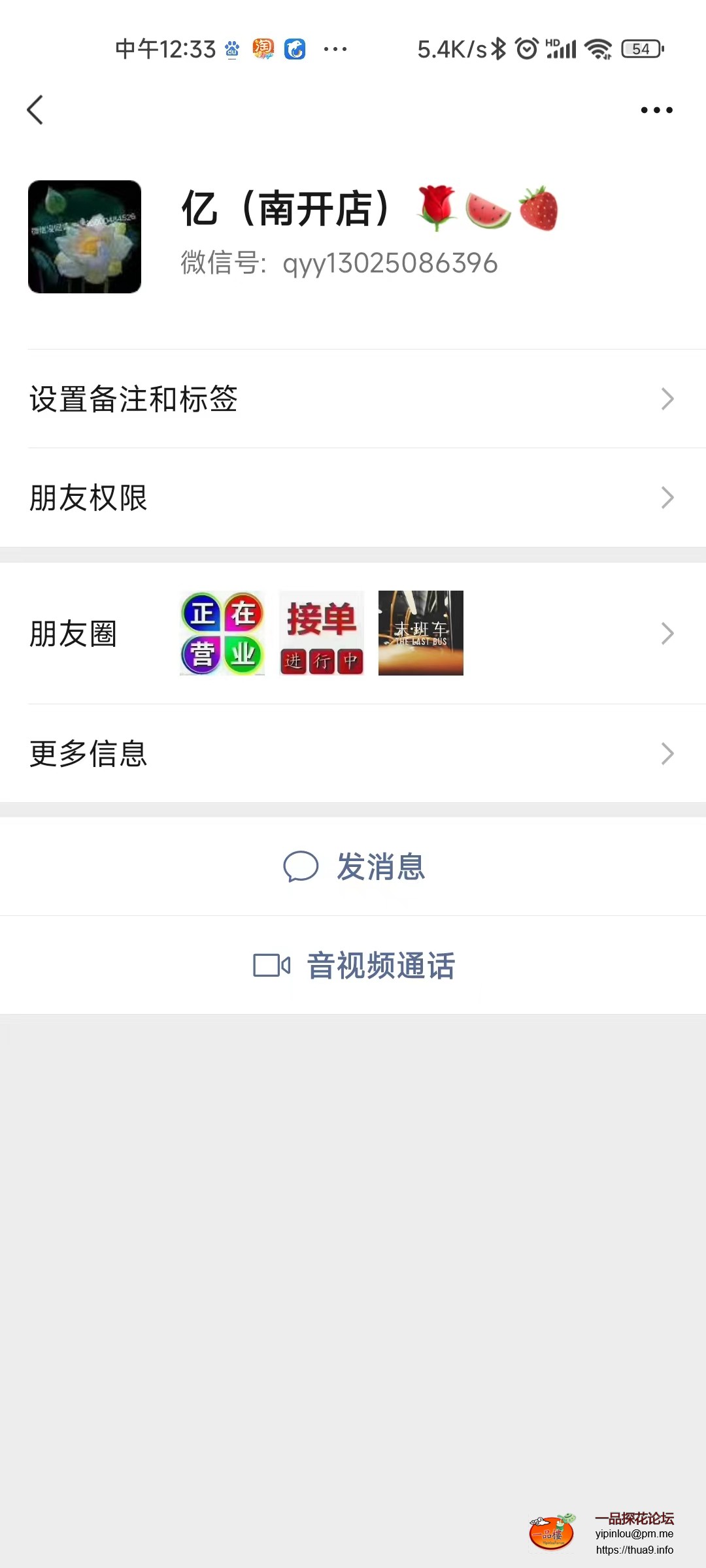Open 更多信息 row
Viewport: 706px width, 1568px height.
pos(353,753)
